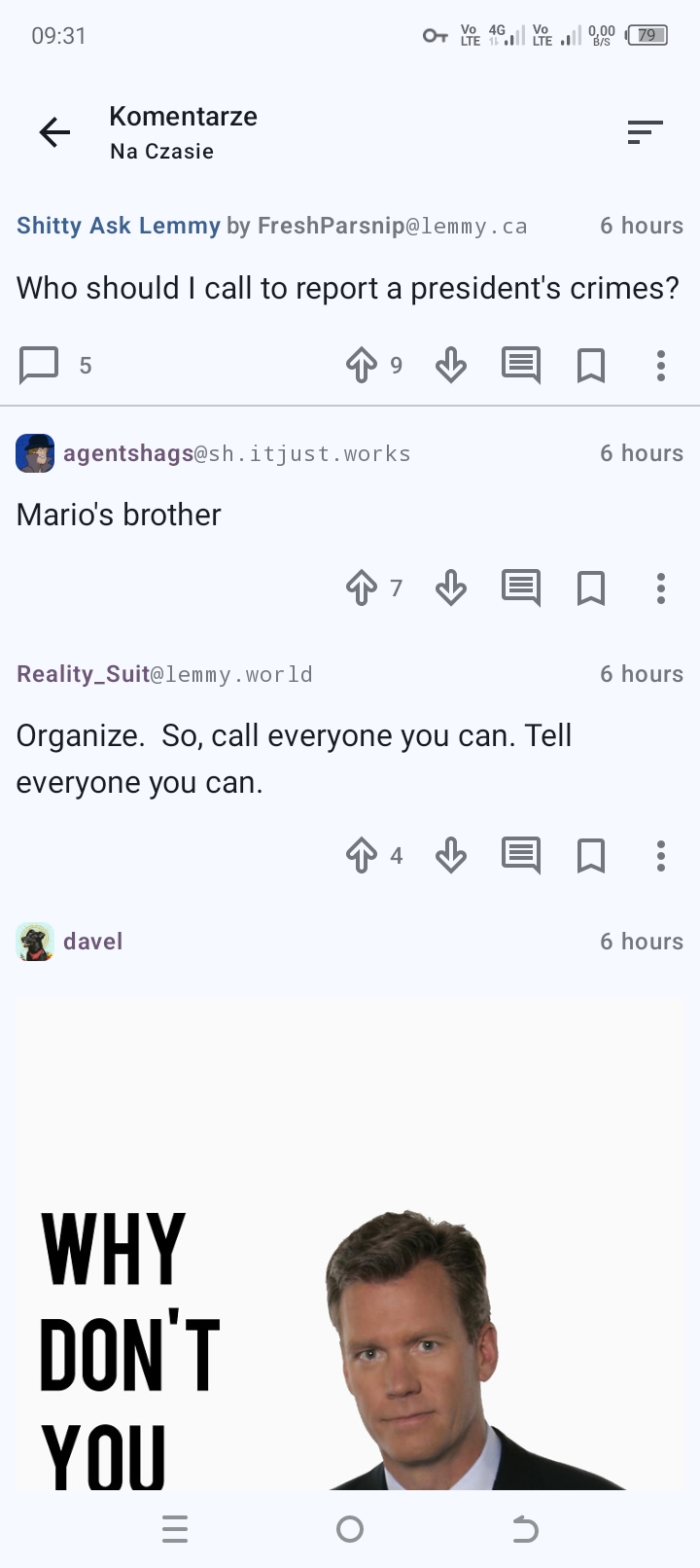Reply to Reality_Suit's comment
Viewport: 700px width, 1568px height.
coord(521,856)
